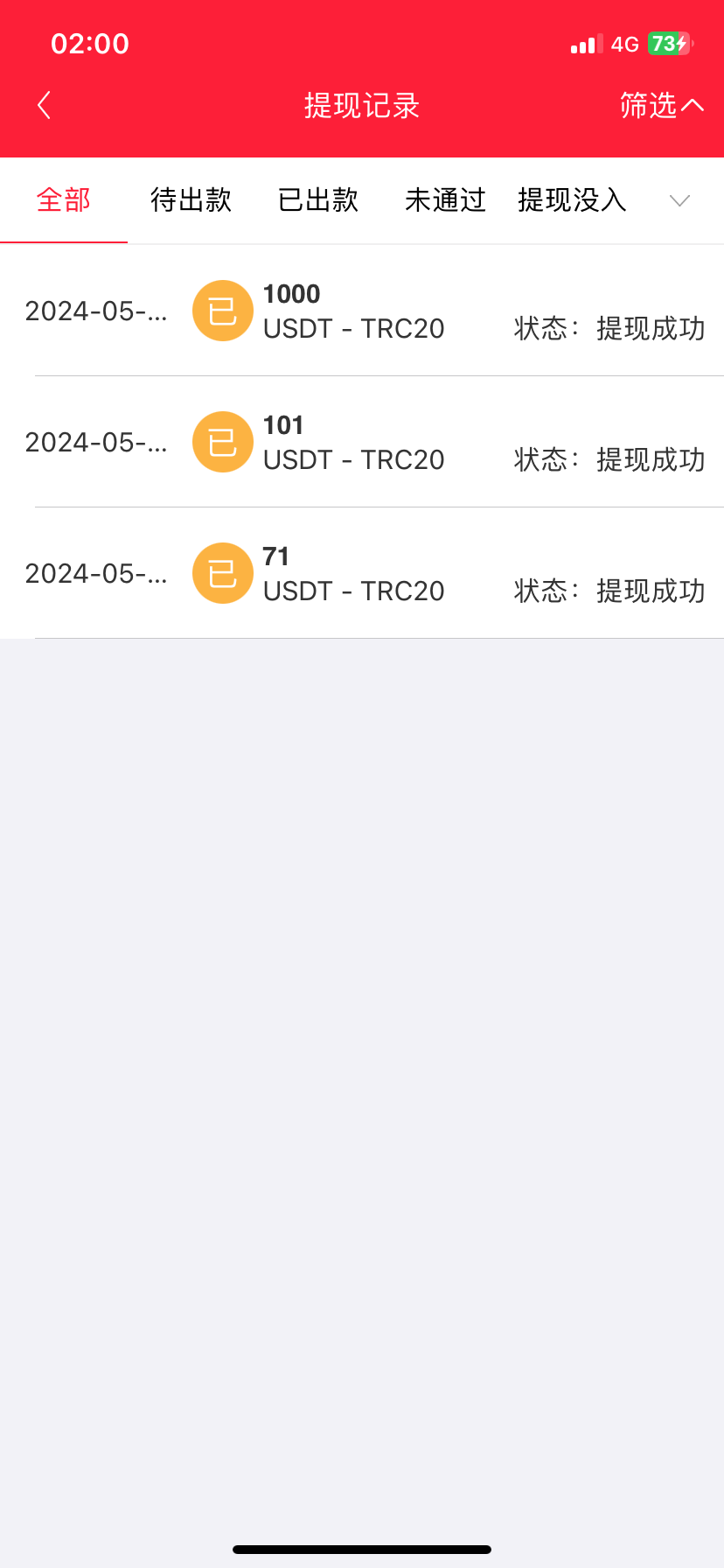This screenshot has height=1568, width=724.
Task: Open the 提现没入 tab
Action: (x=572, y=200)
